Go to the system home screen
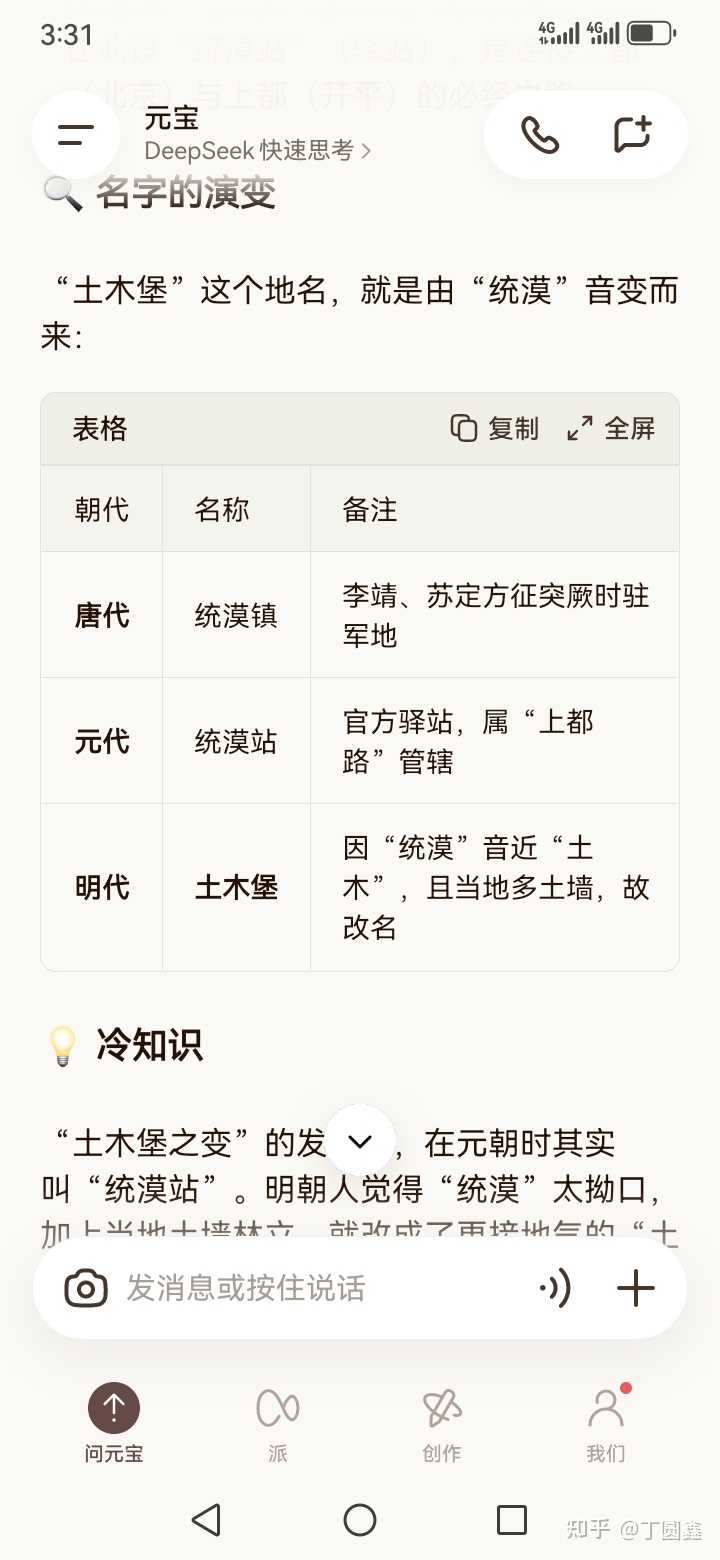This screenshot has height=1560, width=720. [x=360, y=1520]
